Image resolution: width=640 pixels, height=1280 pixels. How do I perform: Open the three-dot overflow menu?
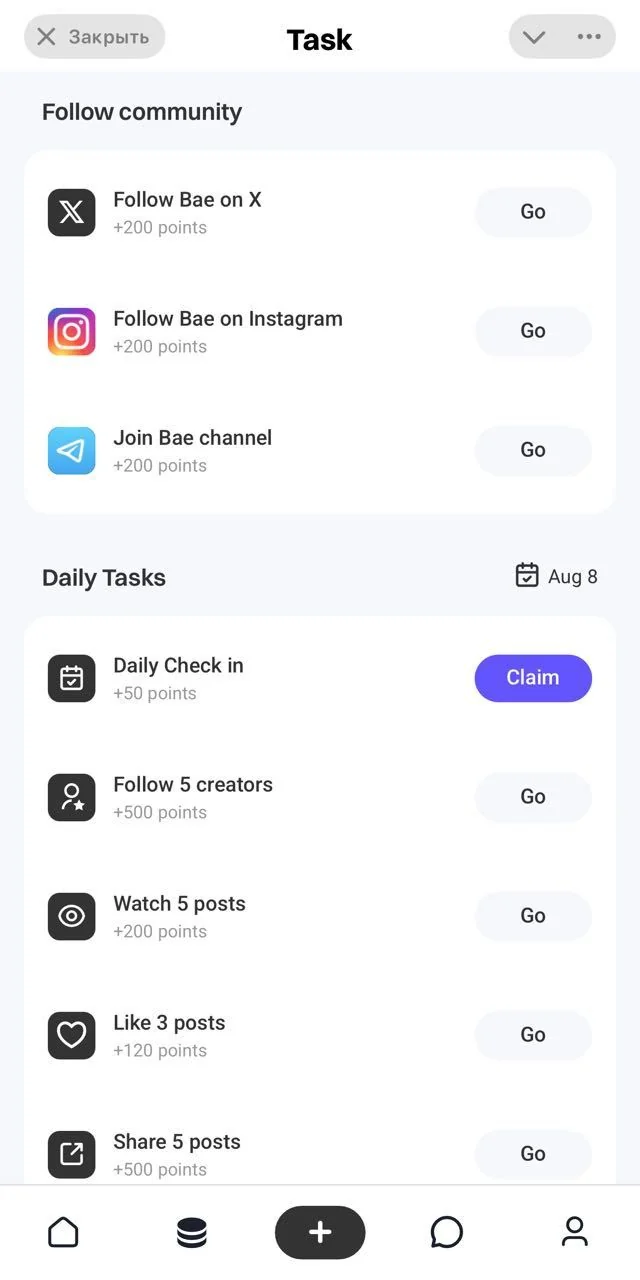click(x=589, y=37)
